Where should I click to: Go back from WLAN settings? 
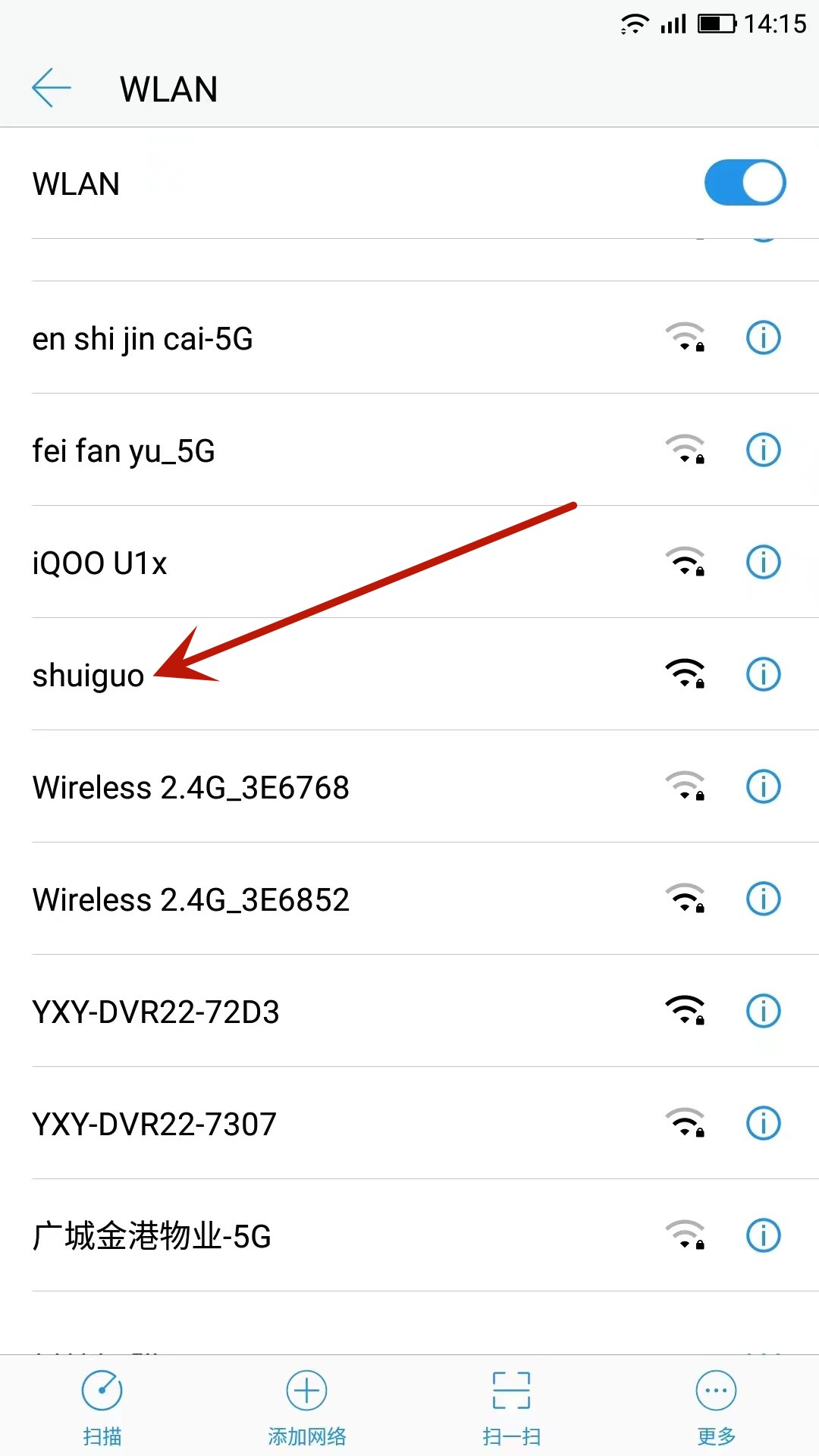pos(52,88)
